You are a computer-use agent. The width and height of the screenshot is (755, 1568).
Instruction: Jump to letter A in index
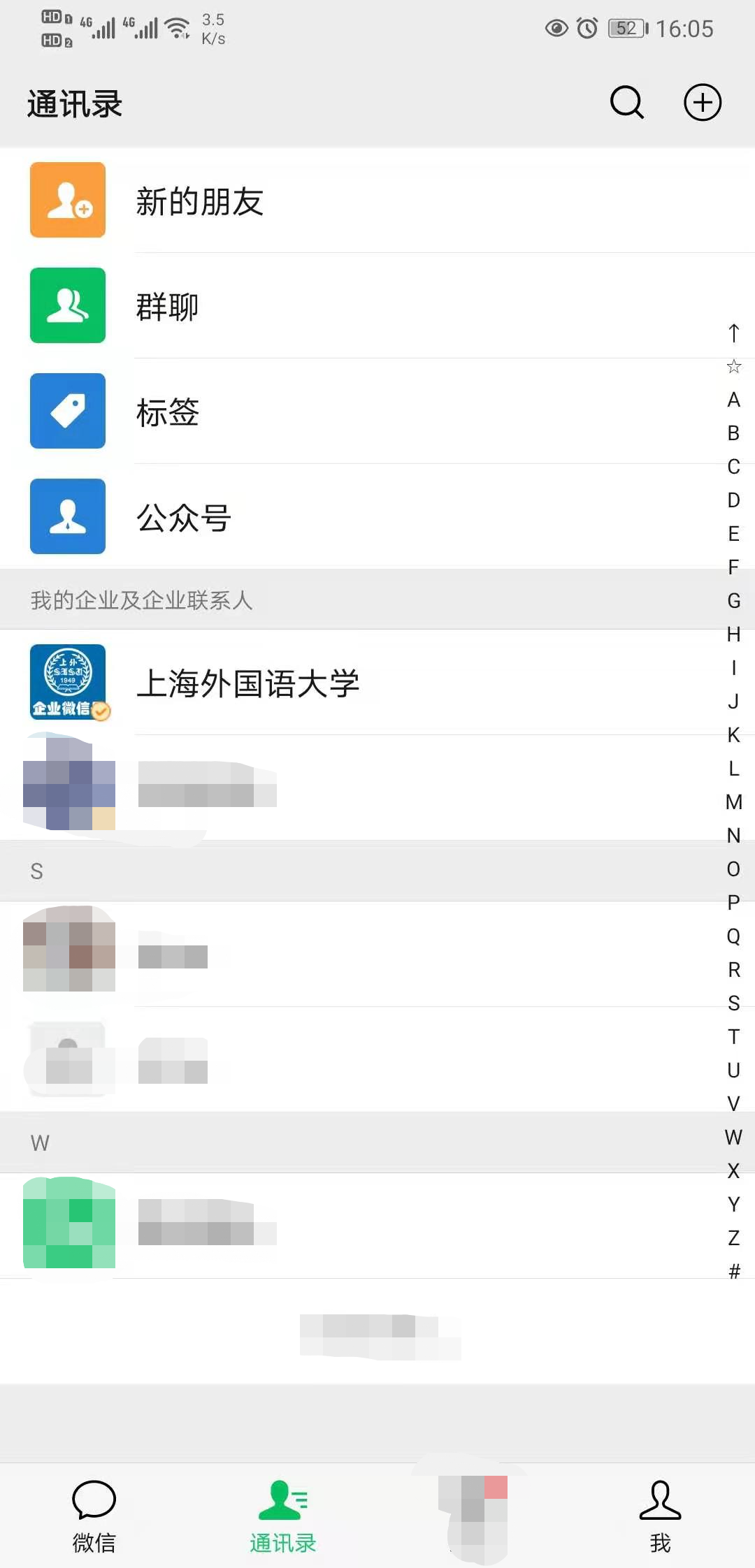733,400
